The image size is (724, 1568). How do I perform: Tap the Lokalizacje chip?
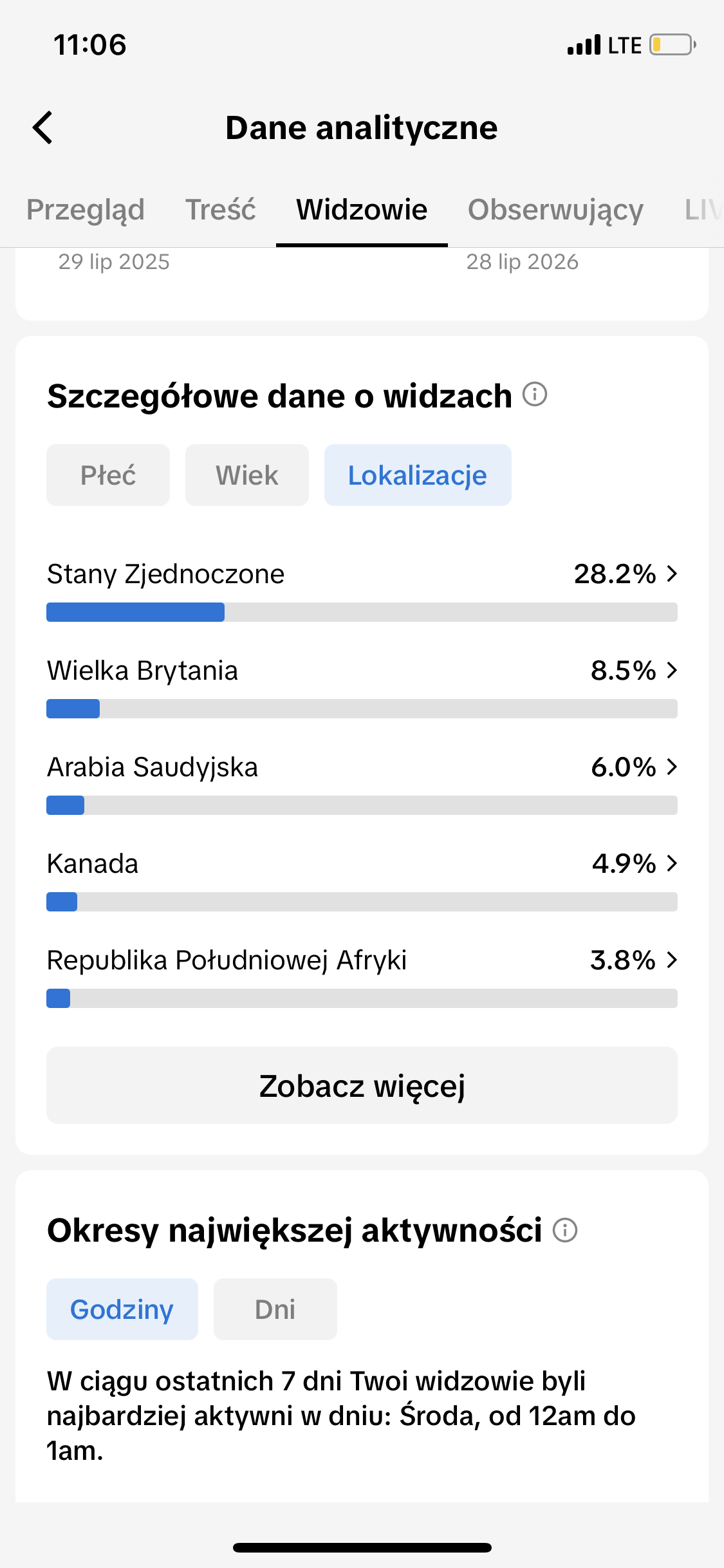(418, 475)
